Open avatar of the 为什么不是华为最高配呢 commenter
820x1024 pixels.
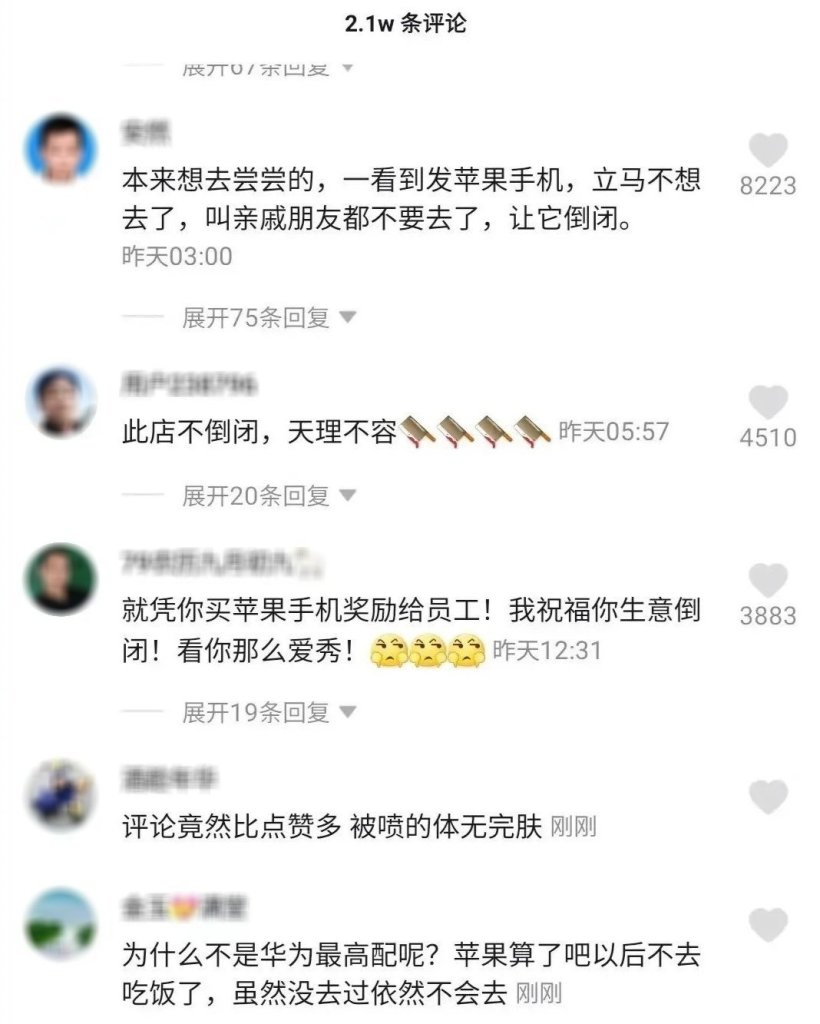(60, 923)
